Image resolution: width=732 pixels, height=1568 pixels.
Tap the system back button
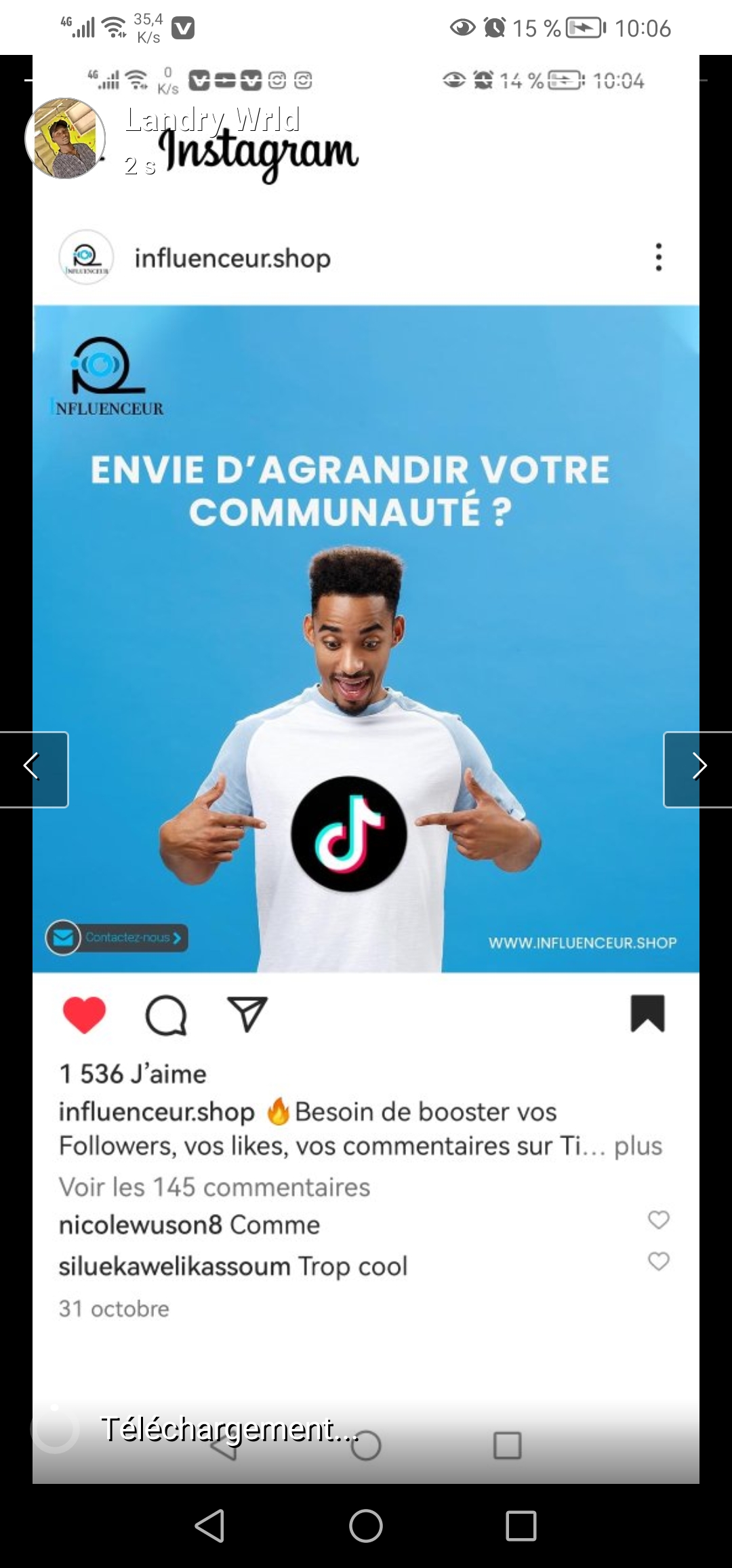[x=209, y=1526]
